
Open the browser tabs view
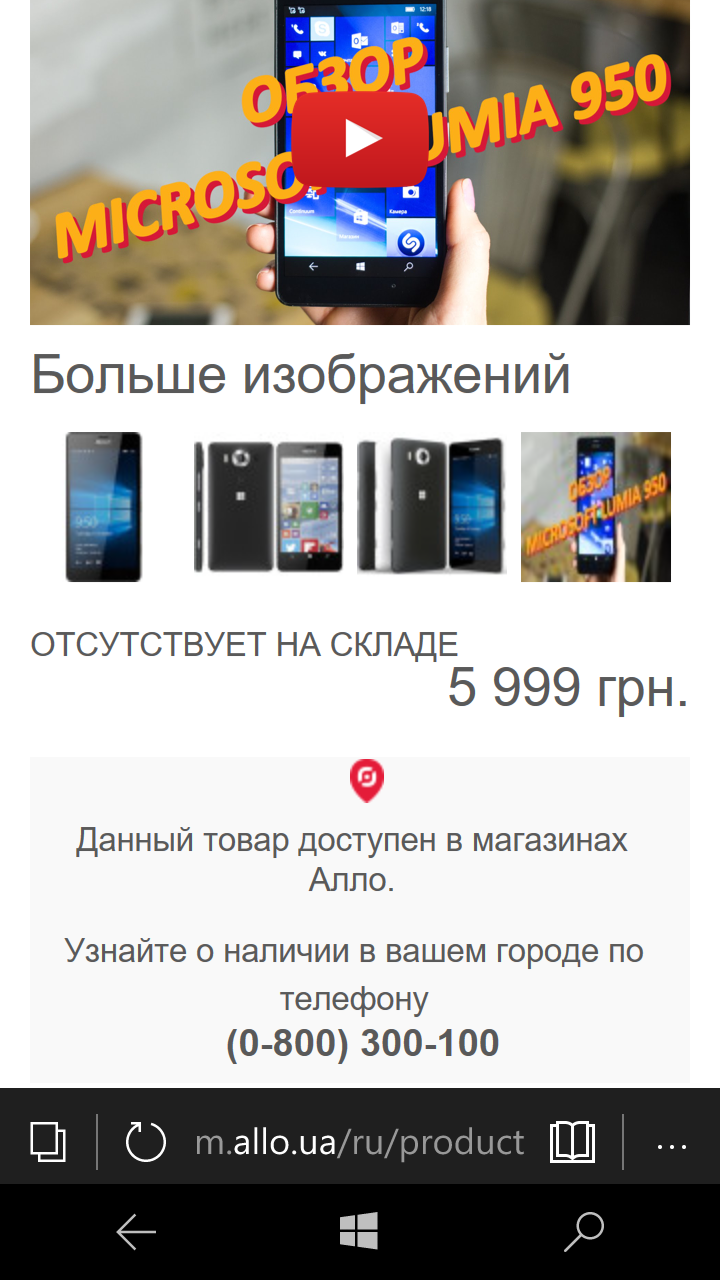pyautogui.click(x=48, y=1142)
